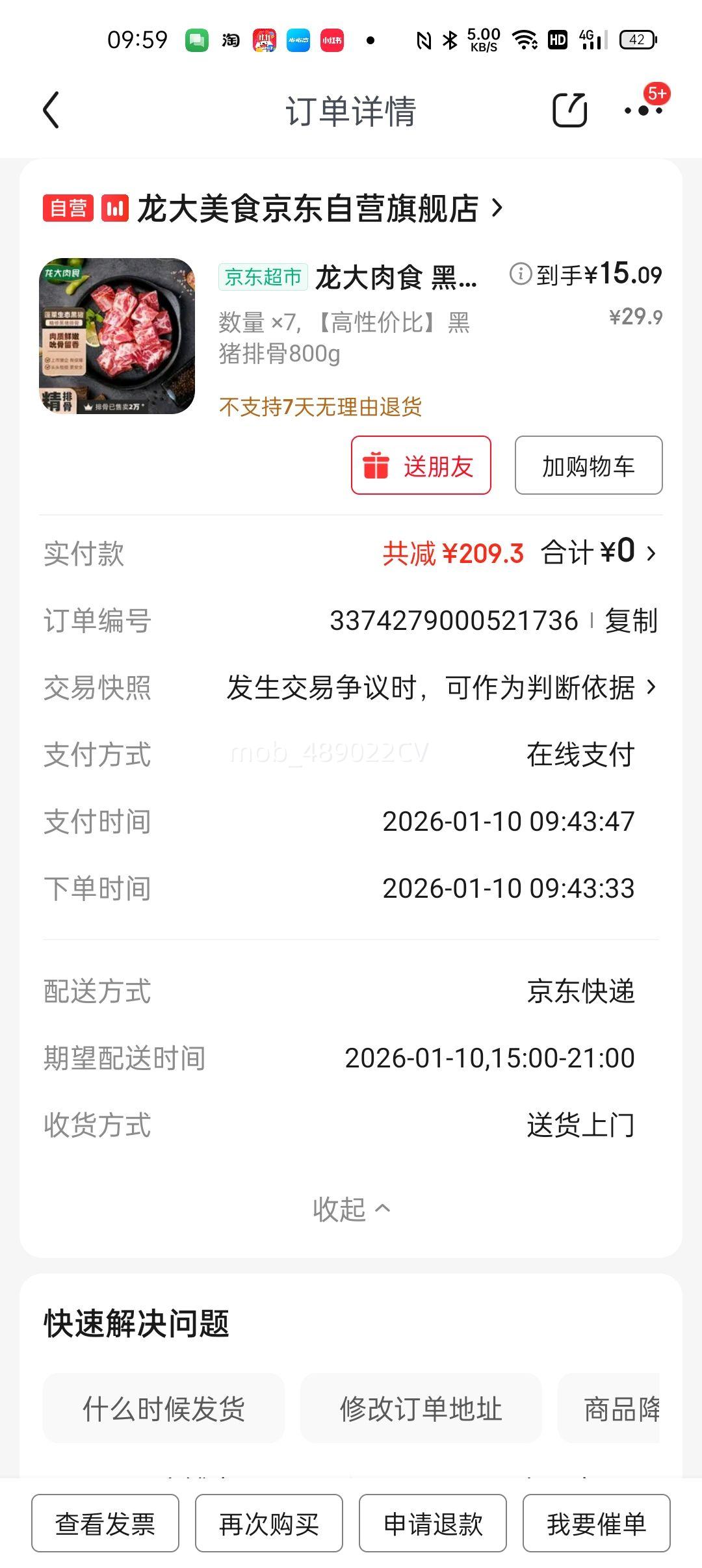Tap 申请退款 to request a refund
The height and width of the screenshot is (1568, 702).
click(x=432, y=1523)
